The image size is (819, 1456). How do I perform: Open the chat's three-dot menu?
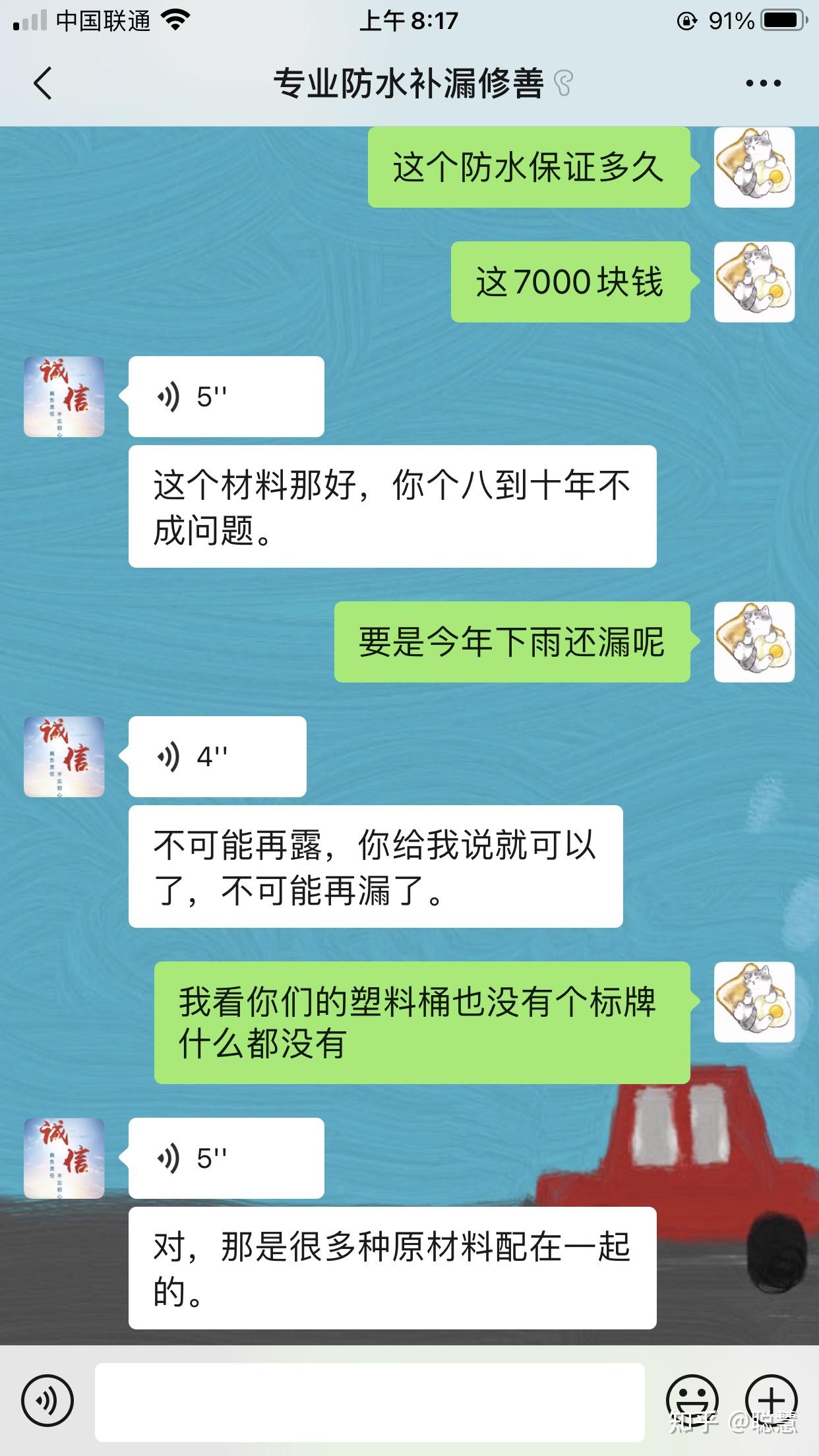763,84
